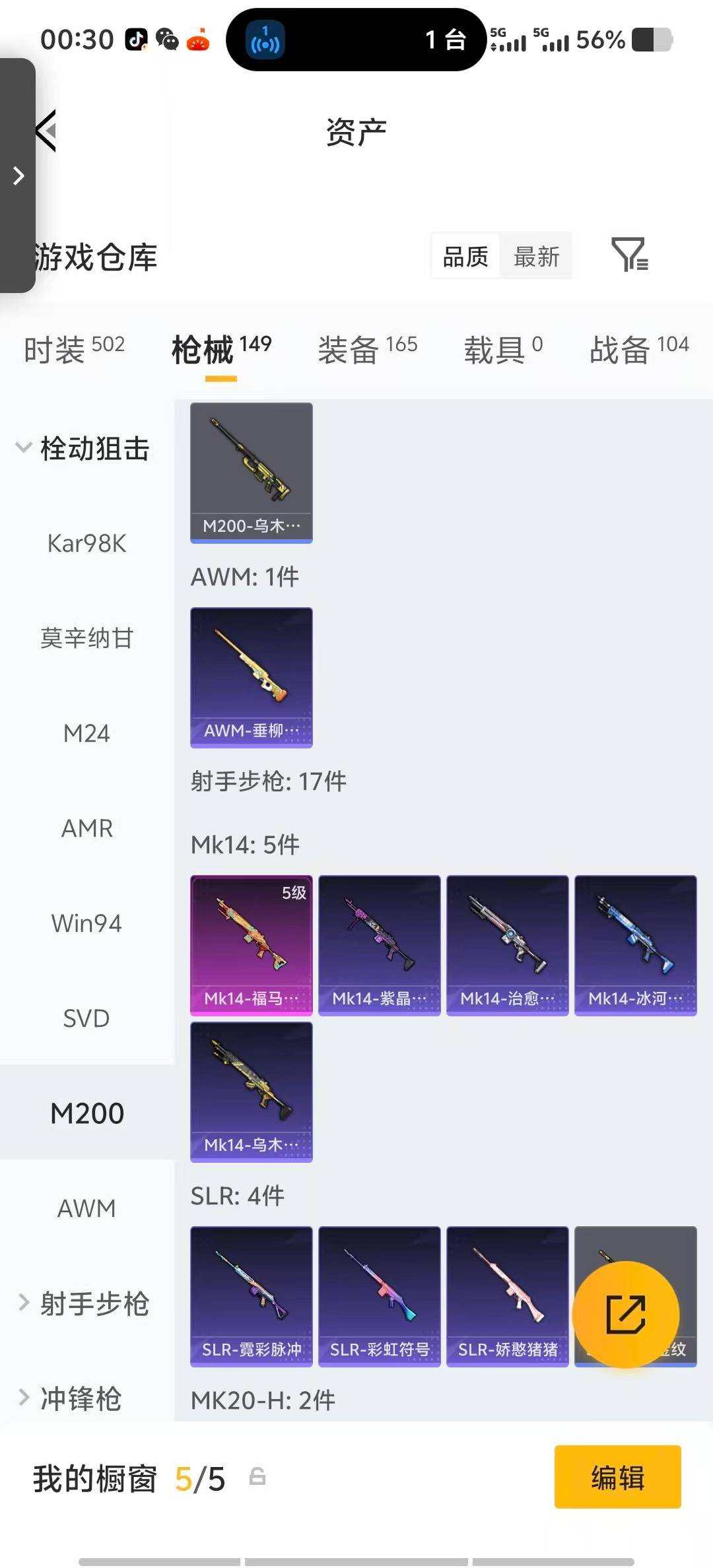Select M200 in the weapon sidebar
Viewport: 713px width, 1568px height.
(86, 1112)
